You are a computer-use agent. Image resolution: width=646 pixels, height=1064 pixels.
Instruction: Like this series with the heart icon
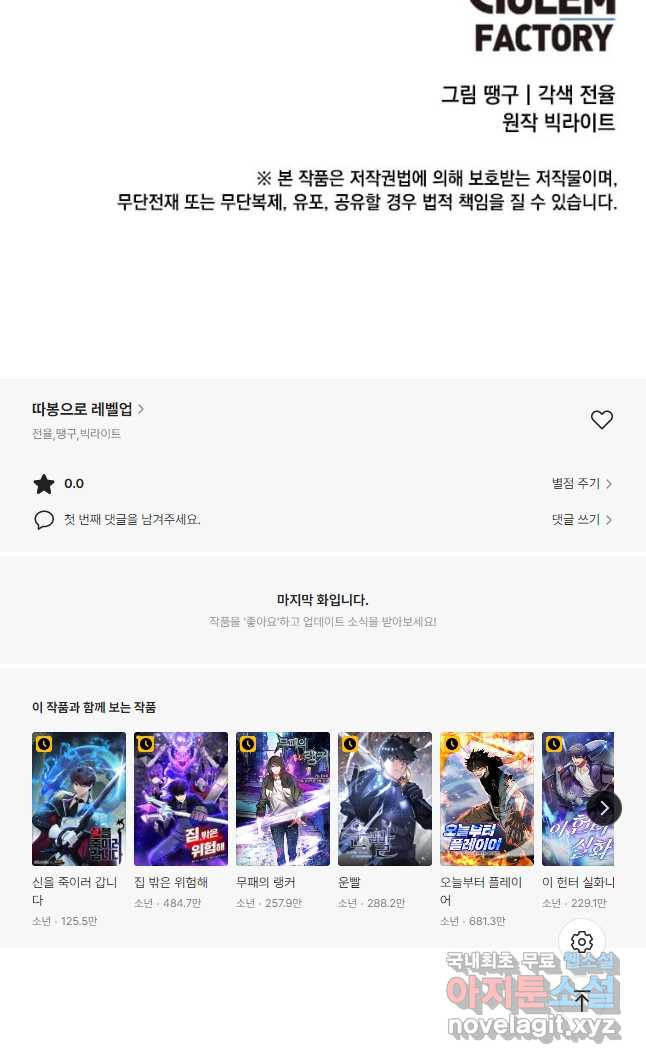pyautogui.click(x=601, y=420)
